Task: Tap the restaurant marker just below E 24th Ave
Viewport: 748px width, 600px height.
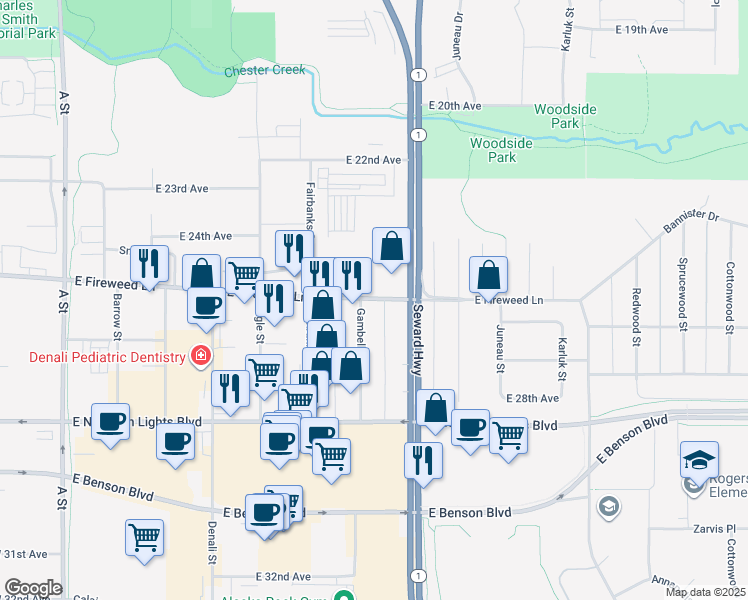Action: 293,251
